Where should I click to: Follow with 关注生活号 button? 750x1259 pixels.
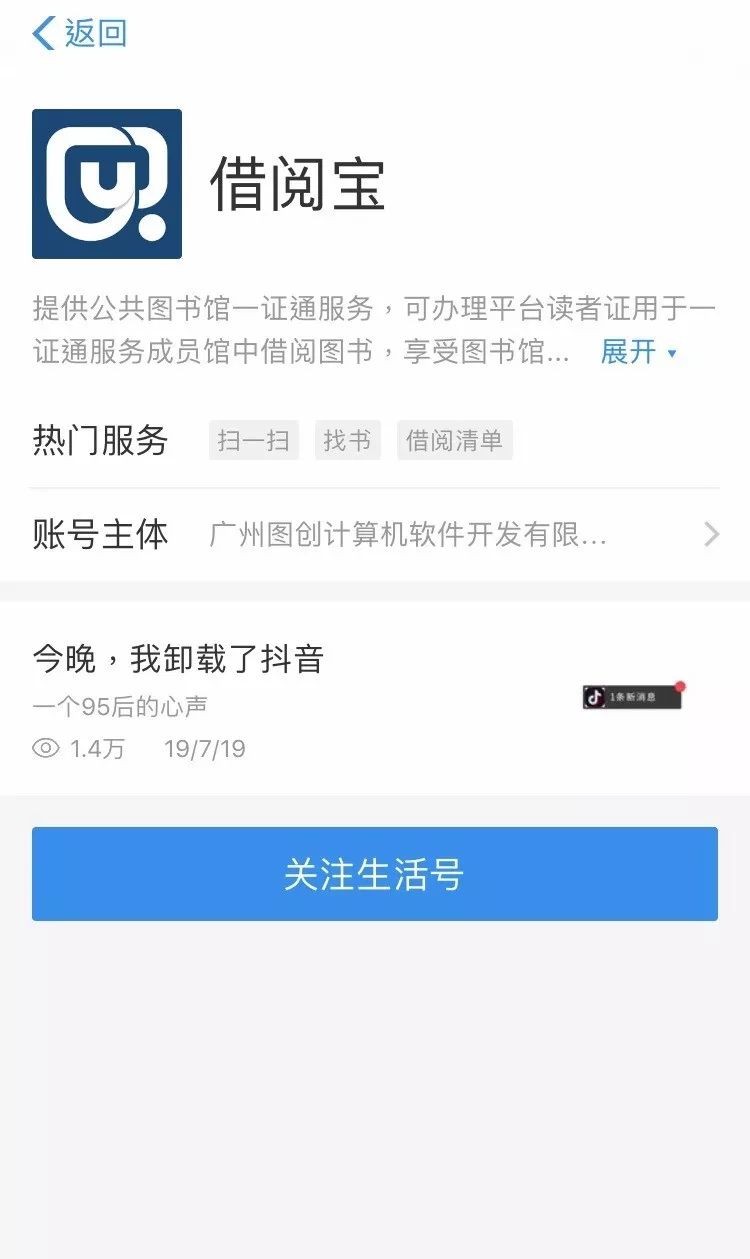[374, 874]
